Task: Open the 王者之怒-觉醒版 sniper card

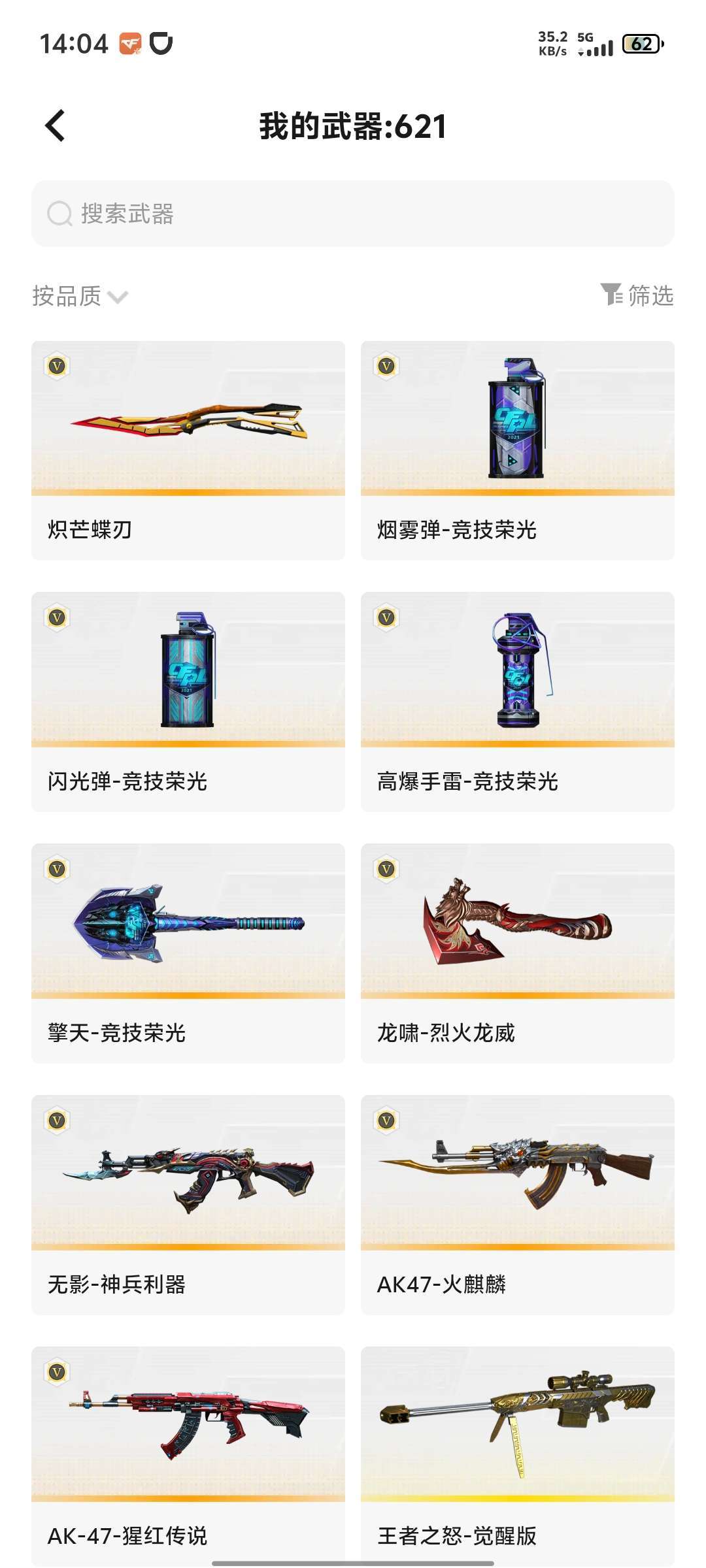Action: click(517, 1456)
